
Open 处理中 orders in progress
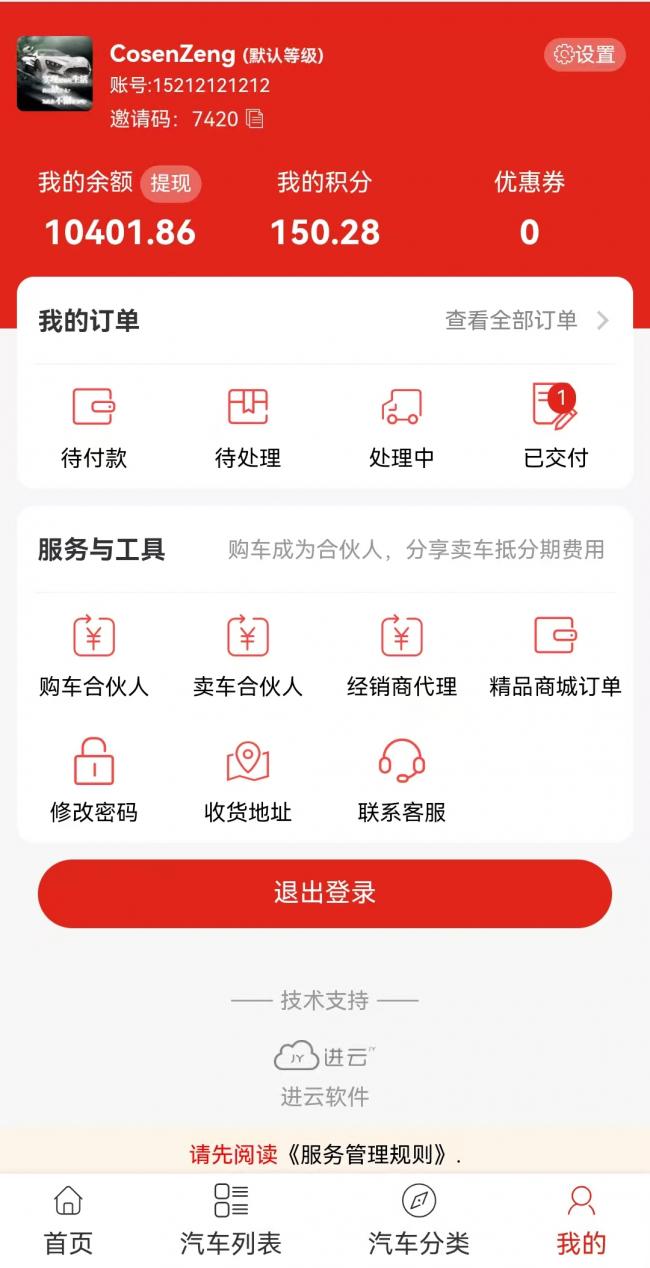pyautogui.click(x=402, y=428)
